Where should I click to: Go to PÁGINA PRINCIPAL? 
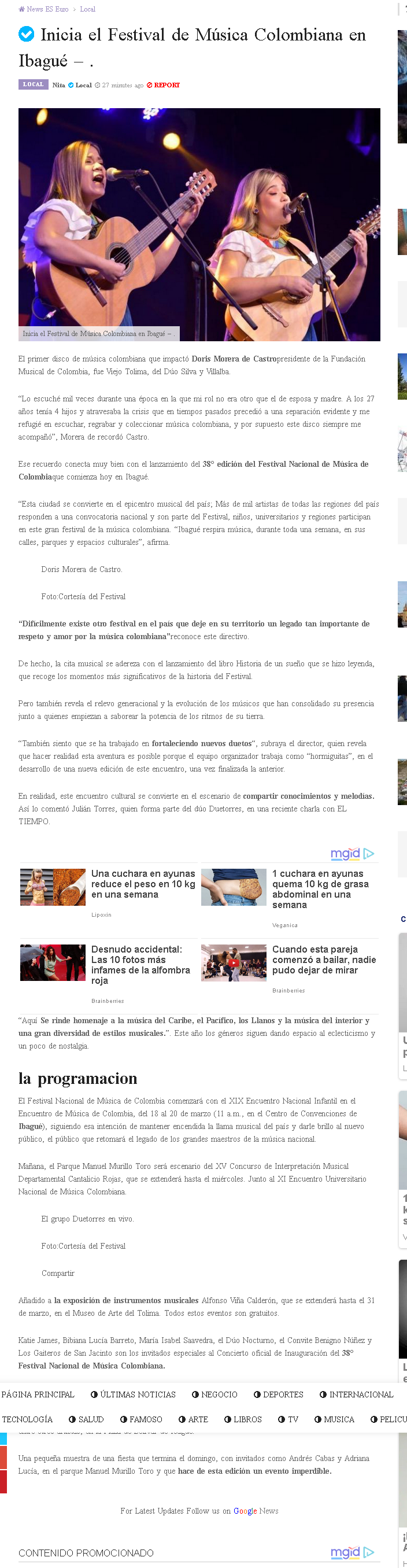click(x=38, y=1394)
